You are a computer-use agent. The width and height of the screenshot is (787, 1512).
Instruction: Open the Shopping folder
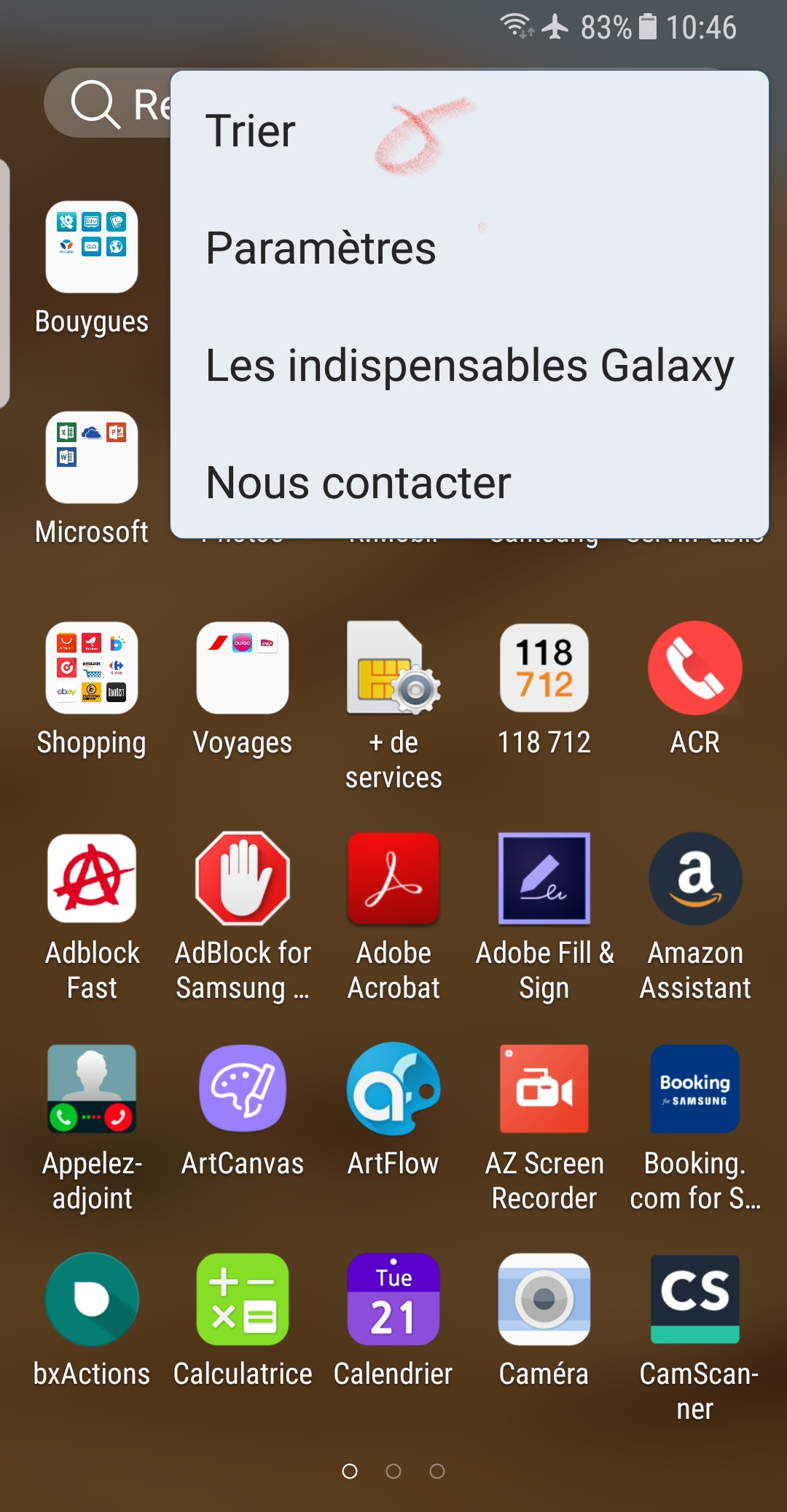92,668
